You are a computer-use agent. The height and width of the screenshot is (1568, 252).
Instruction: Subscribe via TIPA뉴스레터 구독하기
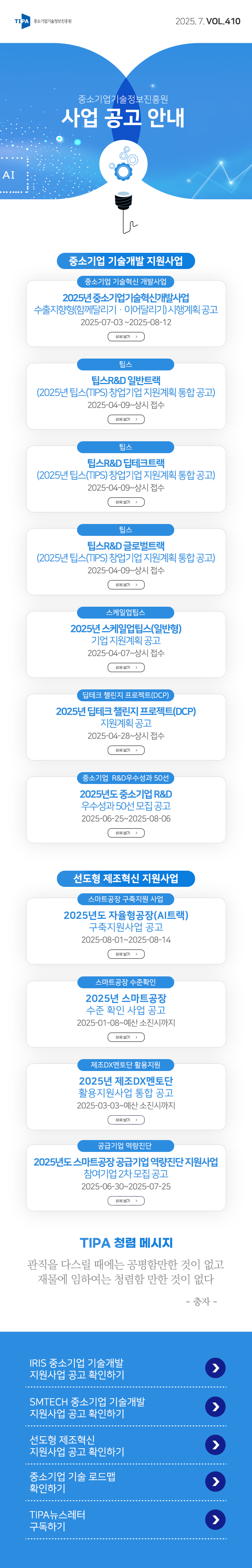click(x=216, y=1520)
